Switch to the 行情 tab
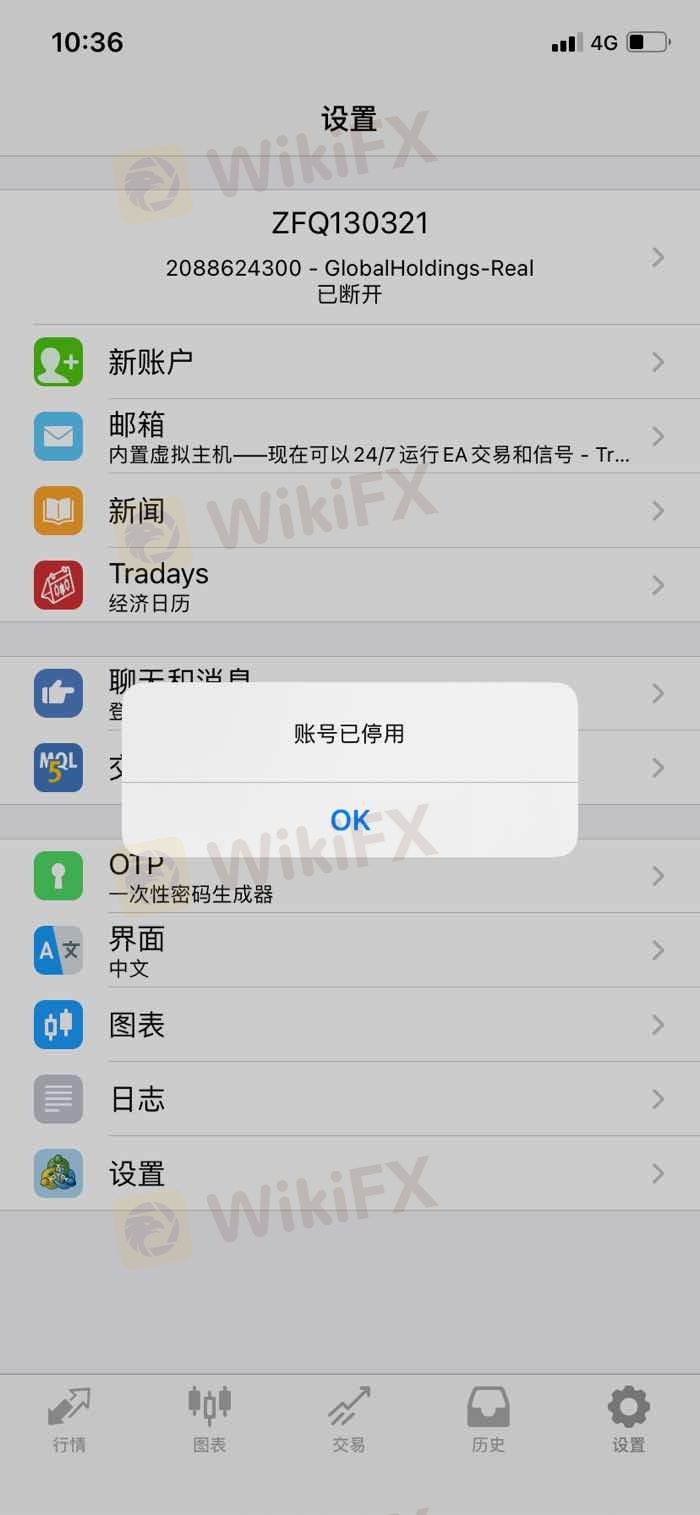 [70, 1419]
